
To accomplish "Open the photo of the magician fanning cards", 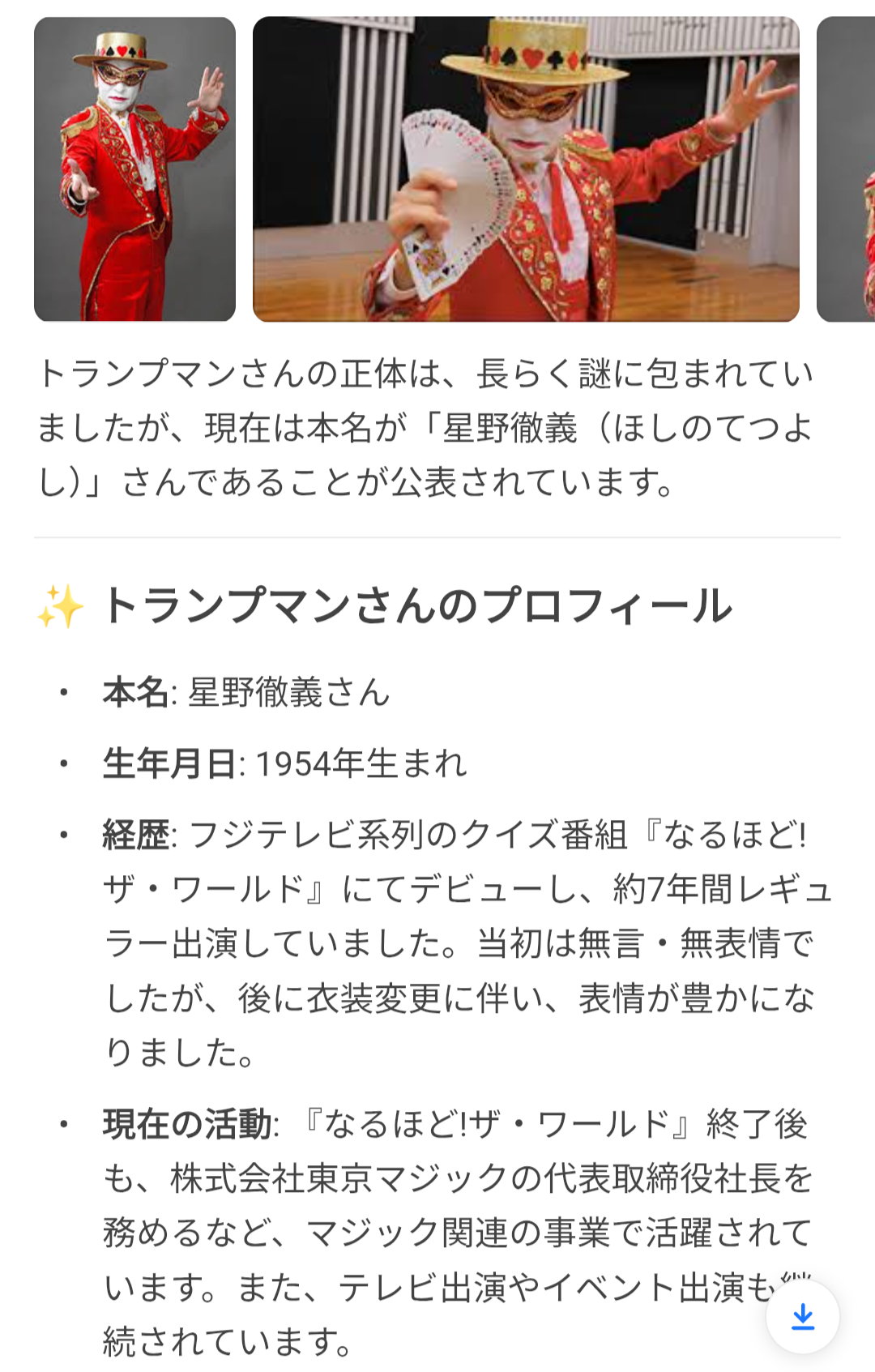I will [526, 169].
